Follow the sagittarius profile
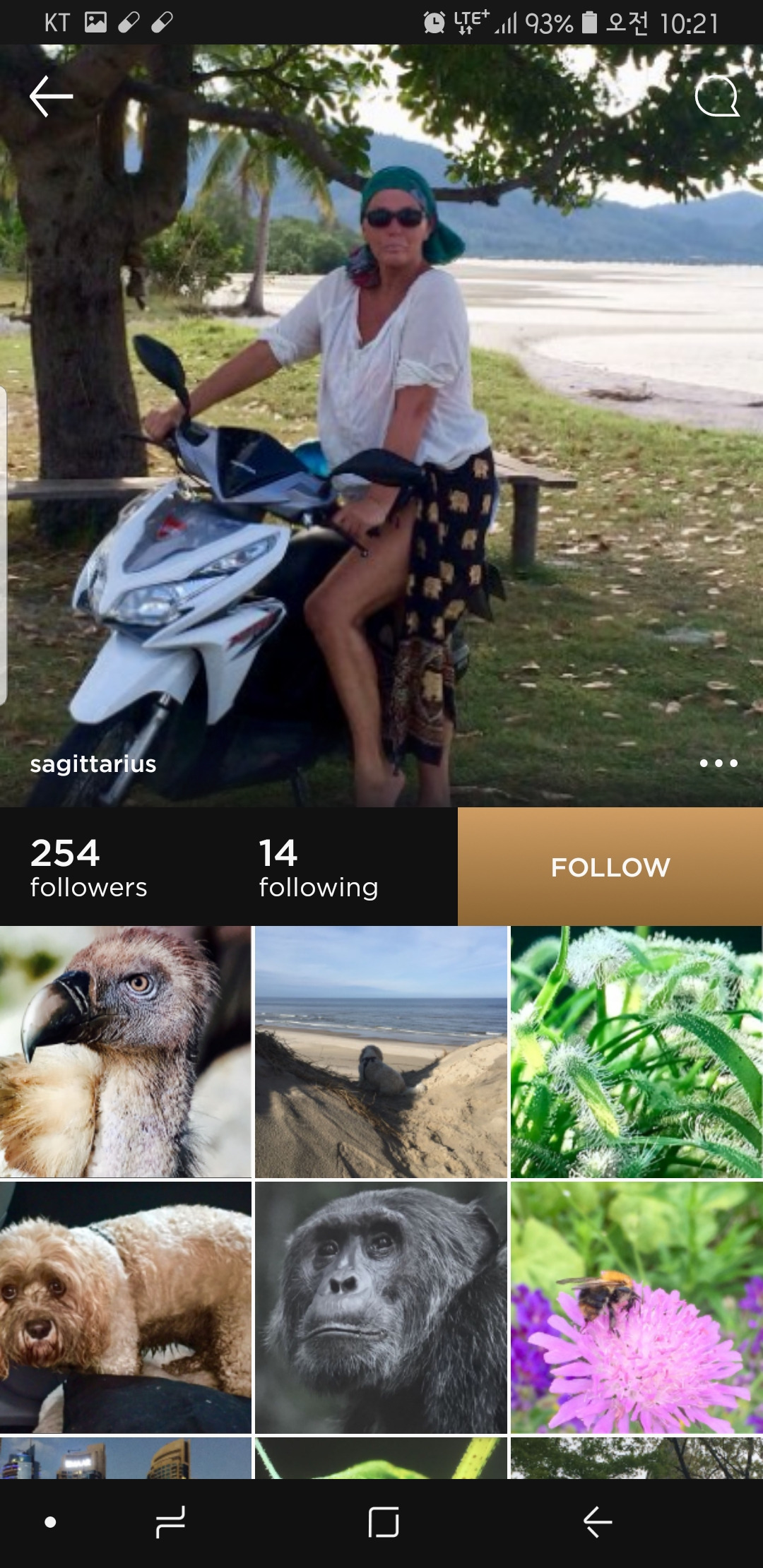 tap(610, 867)
